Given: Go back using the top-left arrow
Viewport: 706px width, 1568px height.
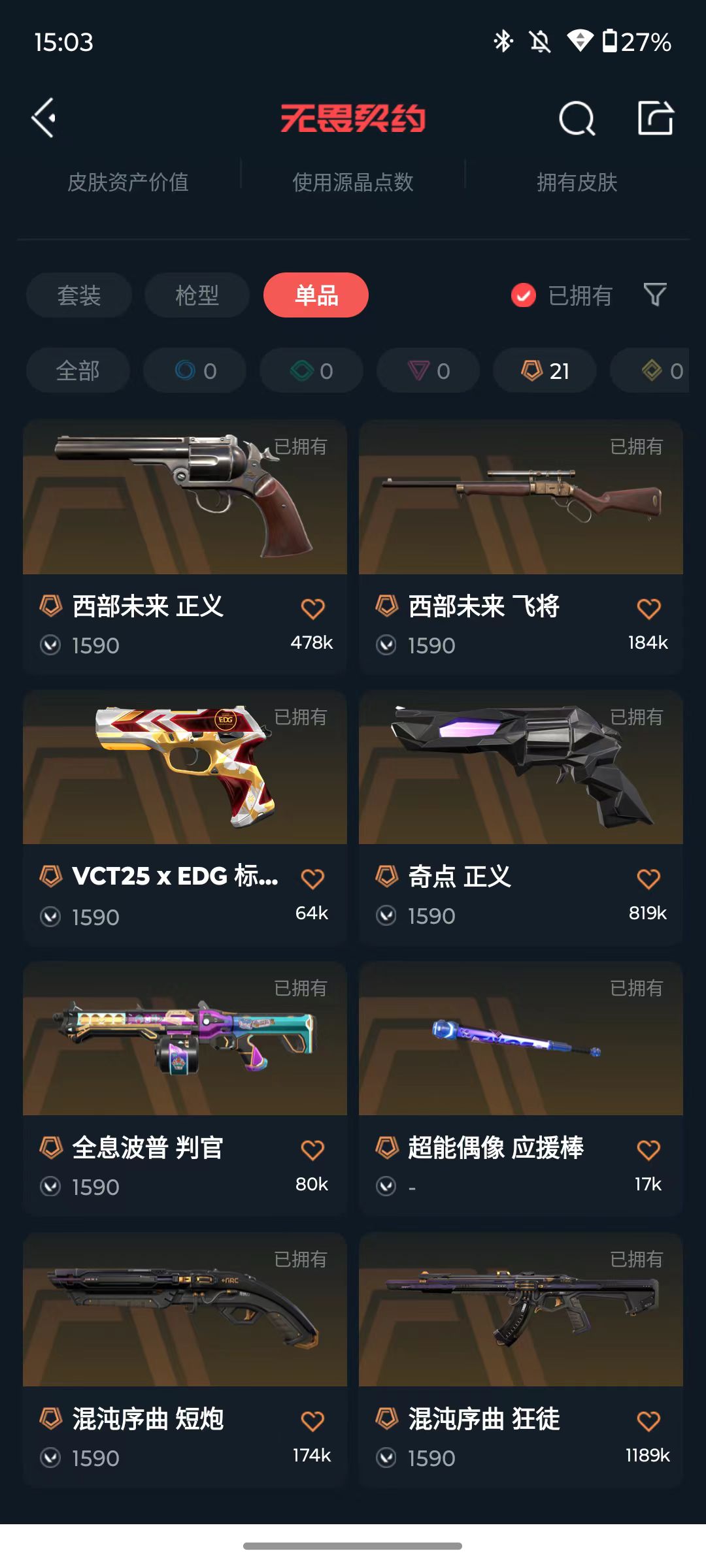Looking at the screenshot, I should 44,118.
